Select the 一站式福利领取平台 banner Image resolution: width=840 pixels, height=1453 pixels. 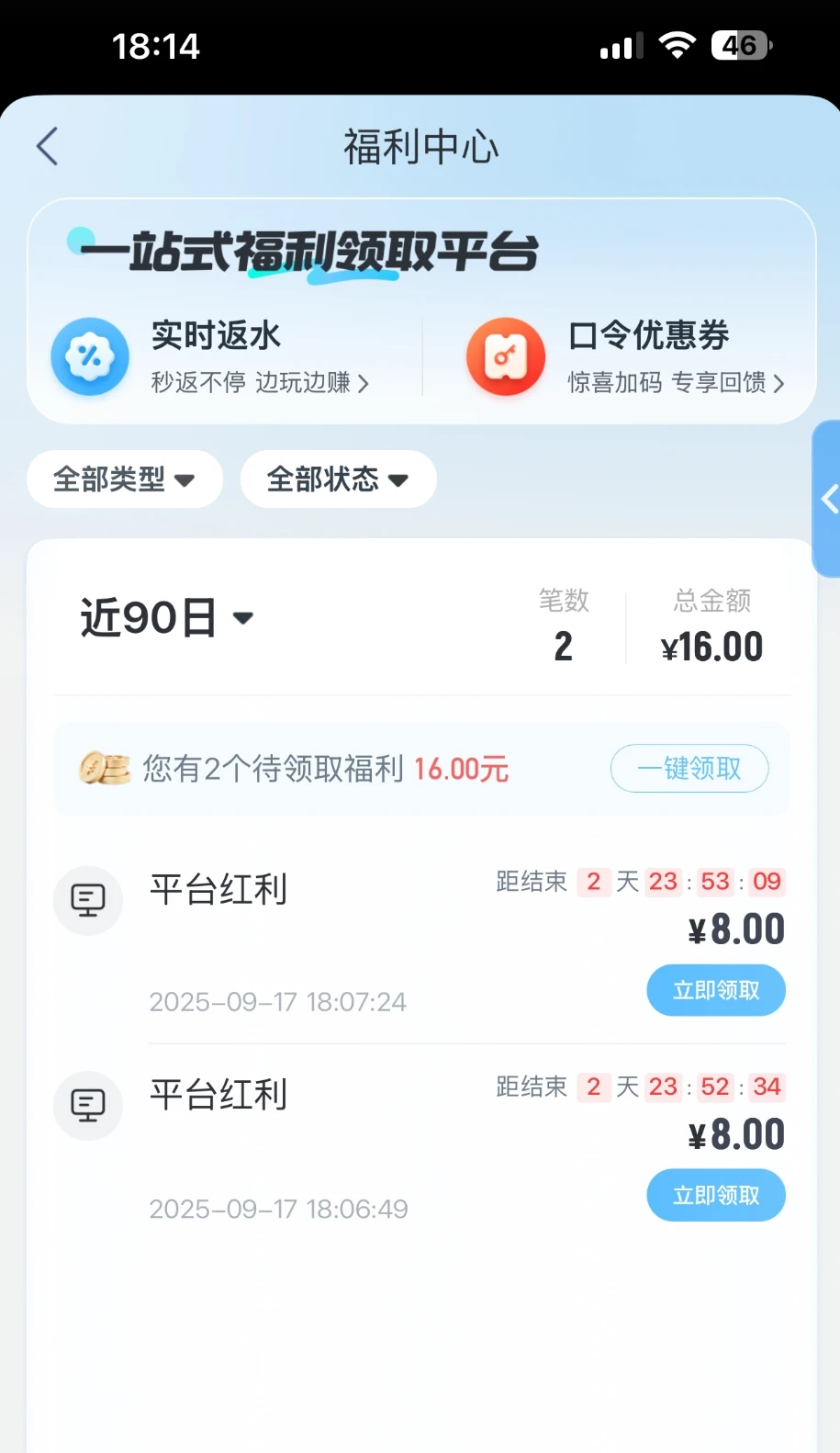[x=312, y=253]
